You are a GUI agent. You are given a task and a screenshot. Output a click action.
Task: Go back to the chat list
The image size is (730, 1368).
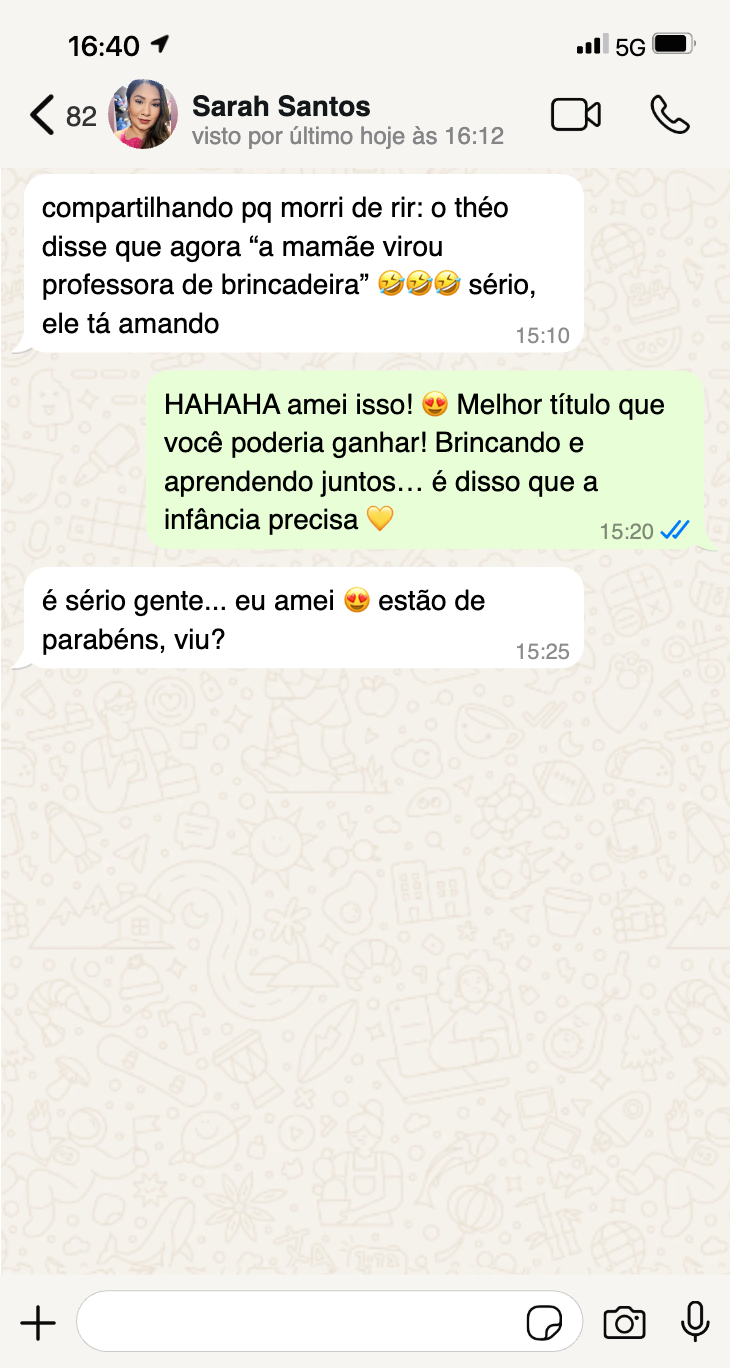click(x=42, y=115)
